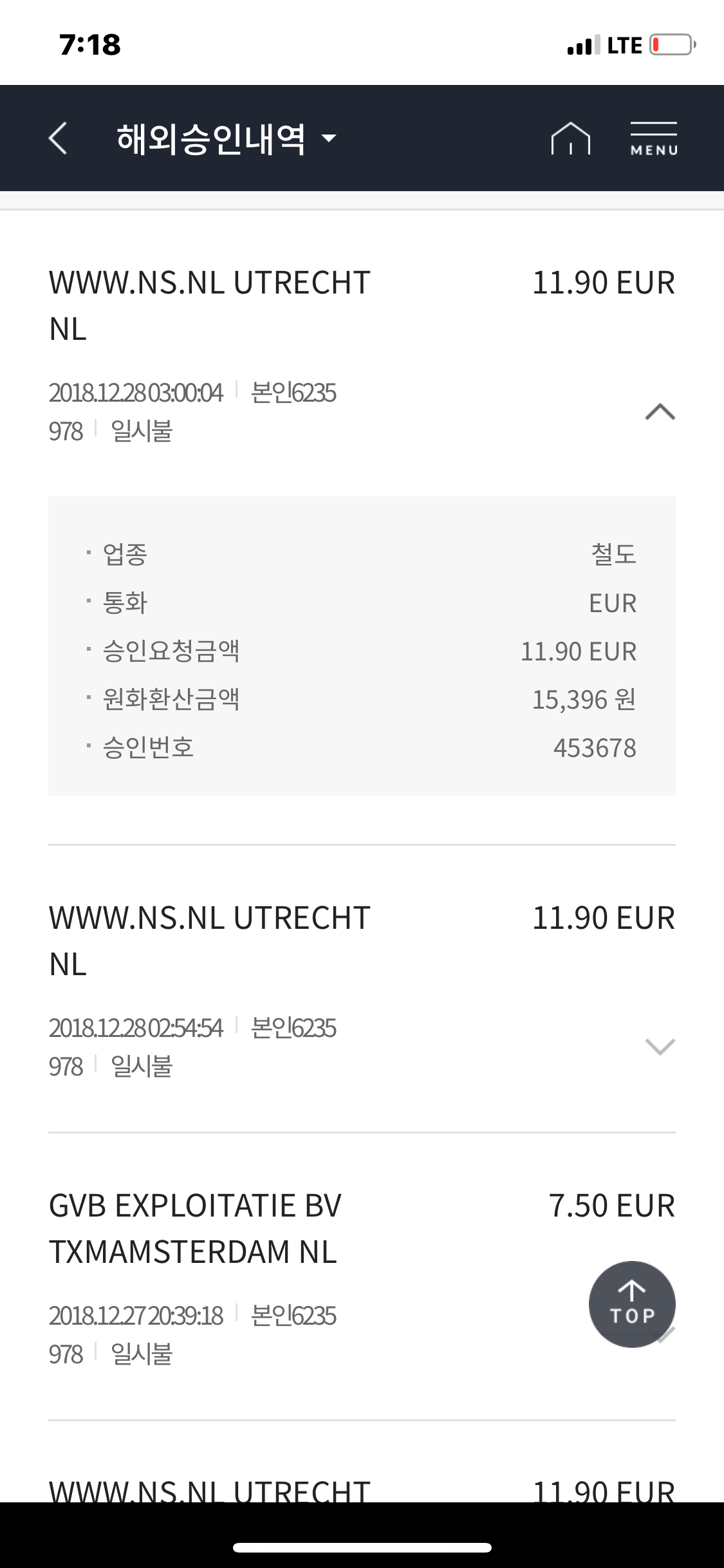Go to the home screen icon
This screenshot has width=724, height=1568.
click(570, 138)
